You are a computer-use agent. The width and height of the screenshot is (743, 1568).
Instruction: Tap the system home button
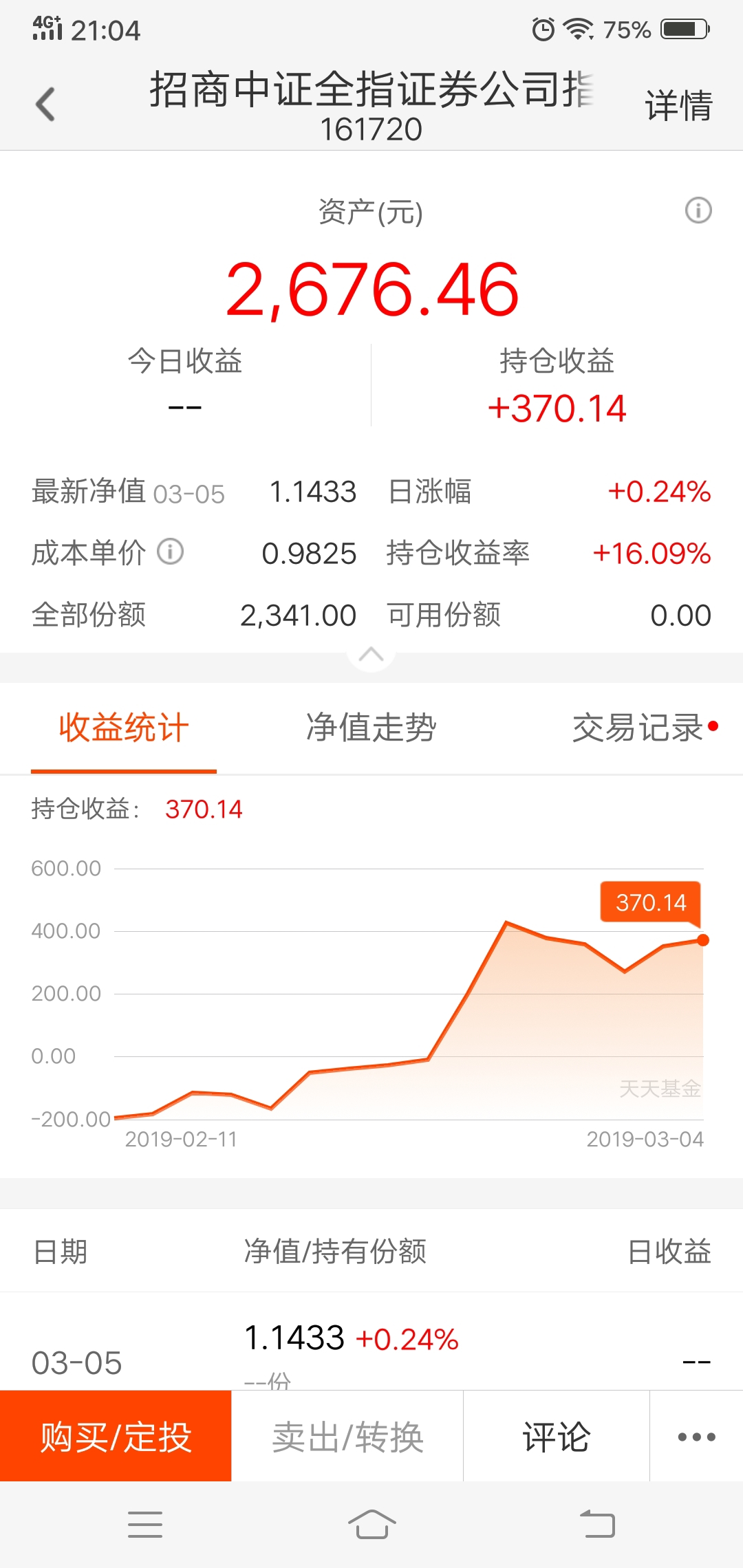point(371,1524)
